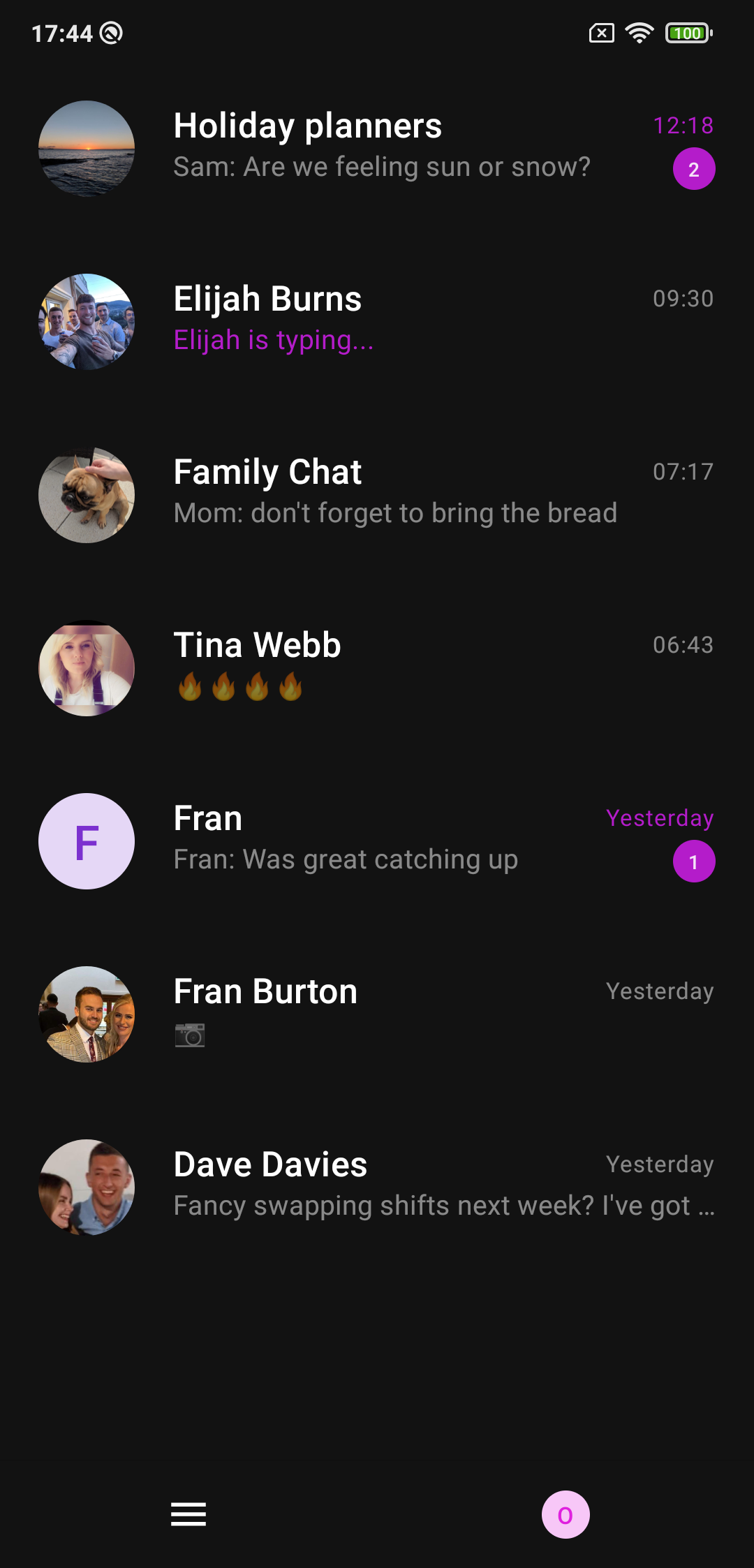
Task: Open the Holiday planners group chat
Action: [377, 148]
